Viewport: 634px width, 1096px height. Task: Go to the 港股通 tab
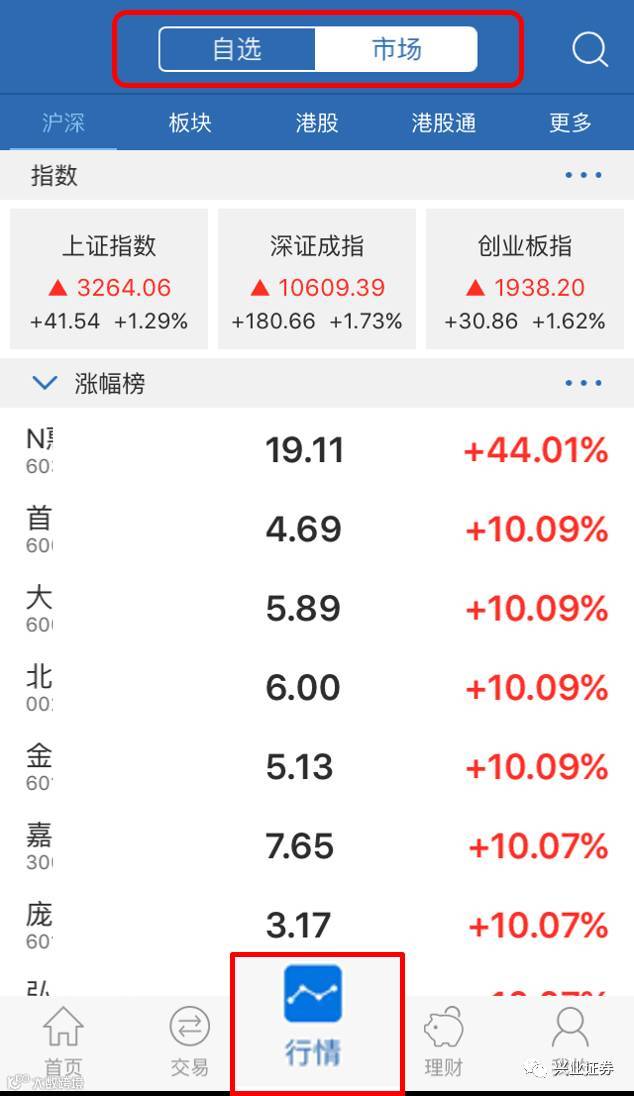443,123
